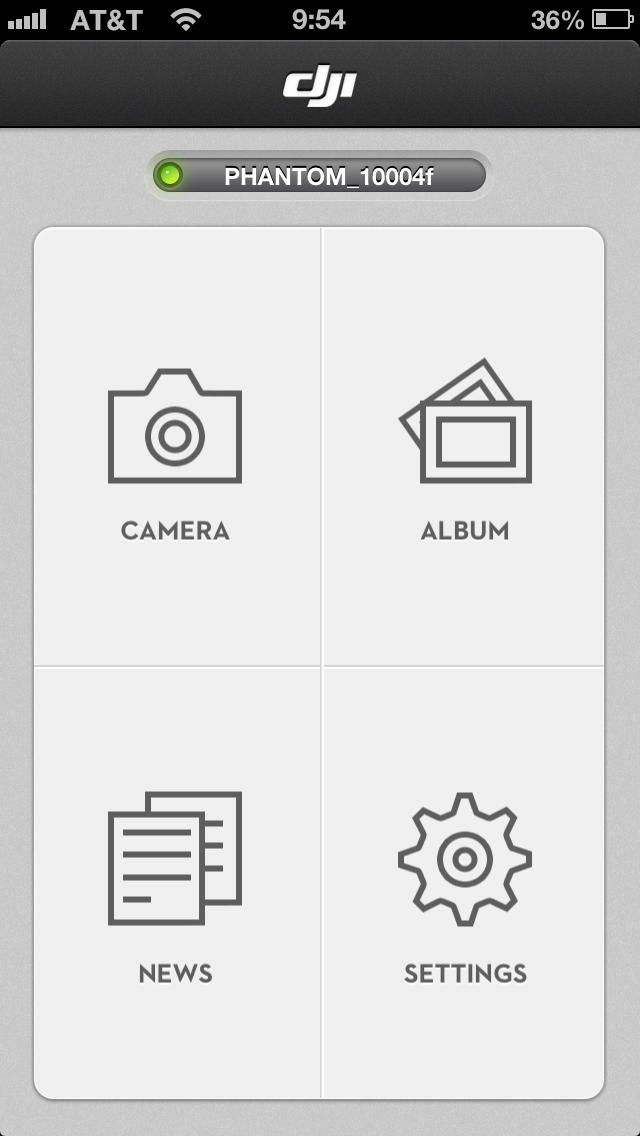This screenshot has width=640, height=1136.
Task: Go to the News section
Action: tap(176, 884)
